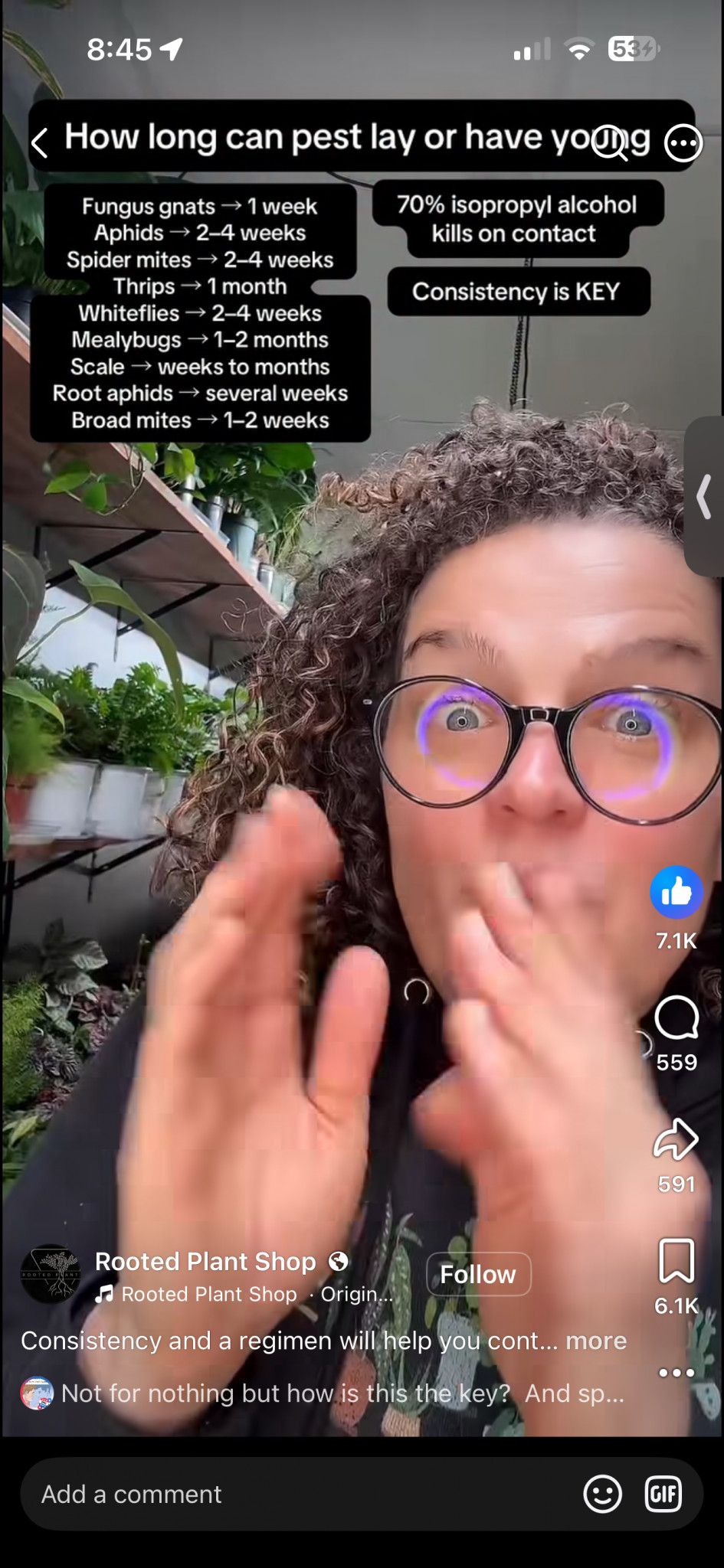Save the reel with bookmark icon

coord(676,1260)
